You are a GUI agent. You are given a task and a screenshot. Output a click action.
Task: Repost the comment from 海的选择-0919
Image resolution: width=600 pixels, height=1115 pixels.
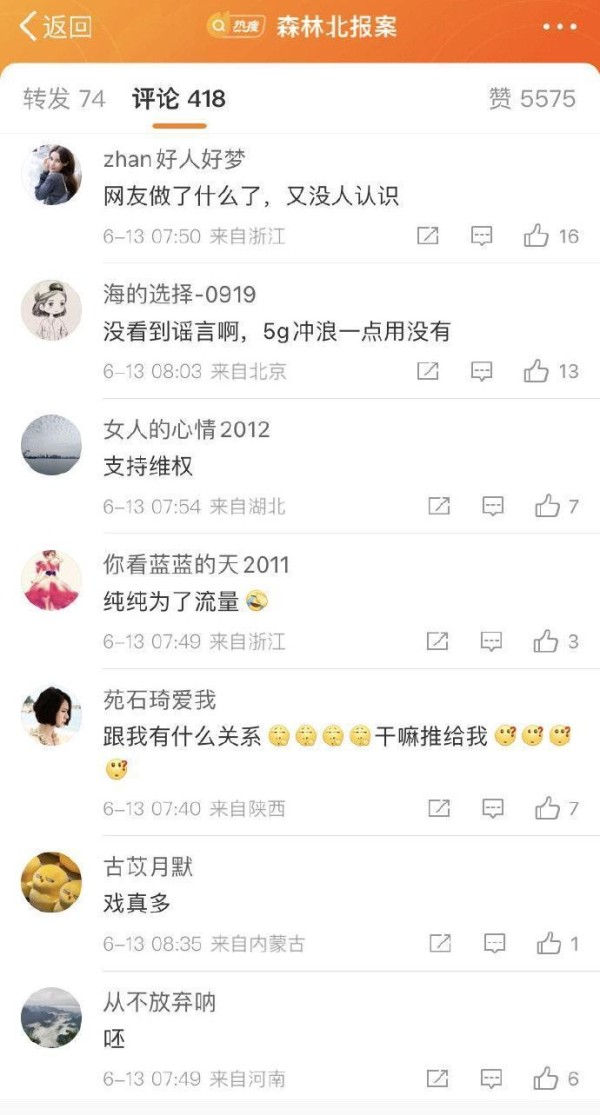(427, 371)
